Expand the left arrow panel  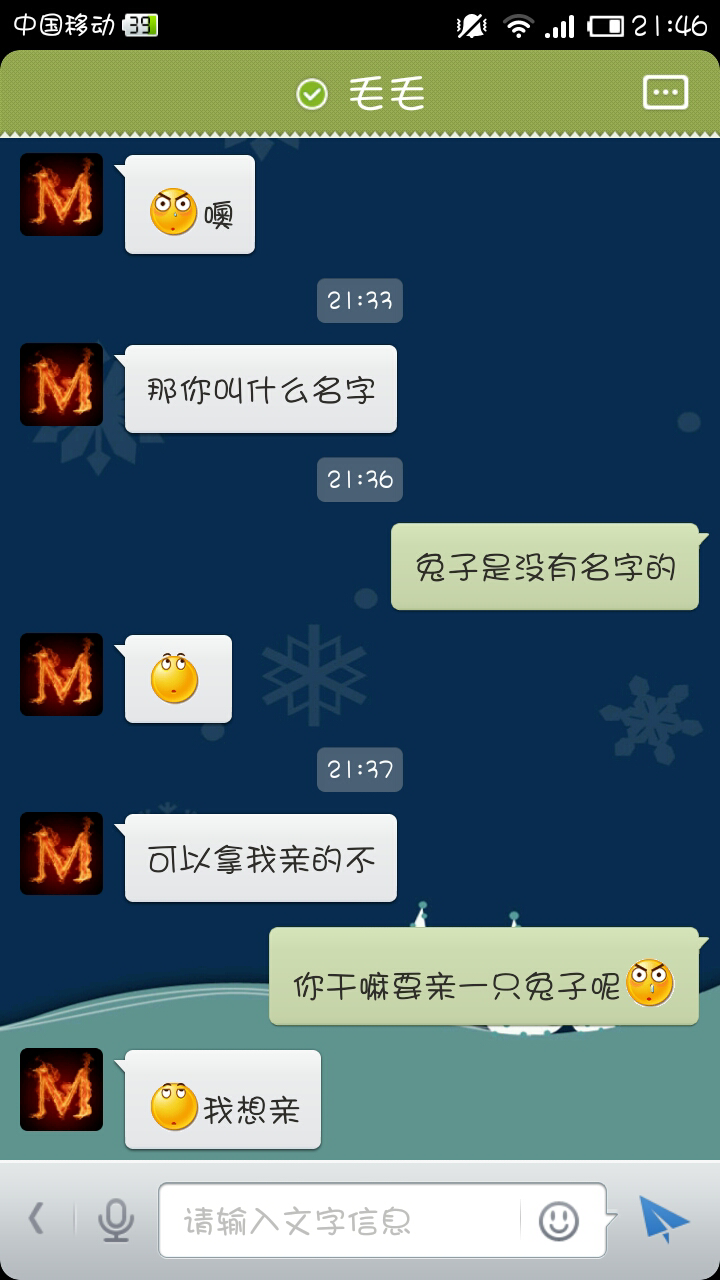point(37,1220)
